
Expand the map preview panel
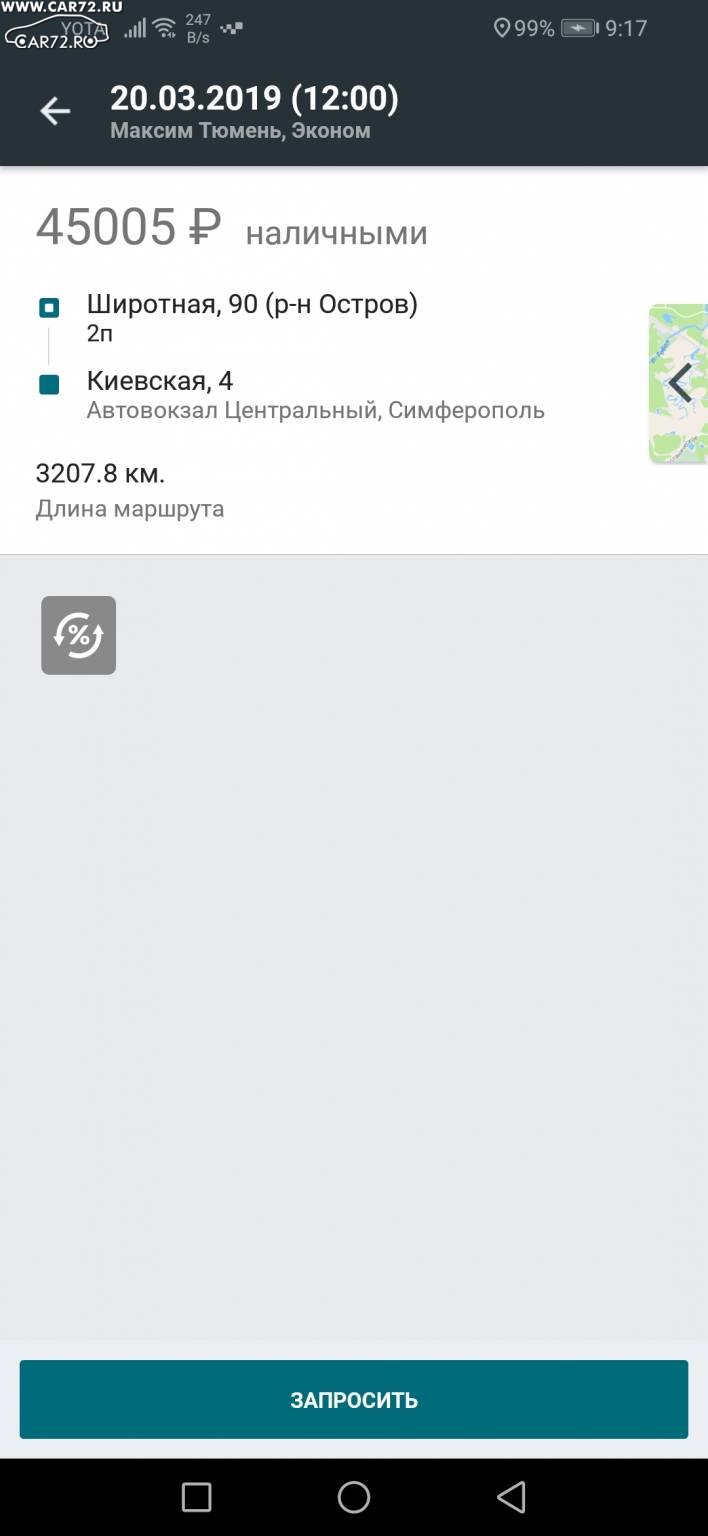point(679,384)
